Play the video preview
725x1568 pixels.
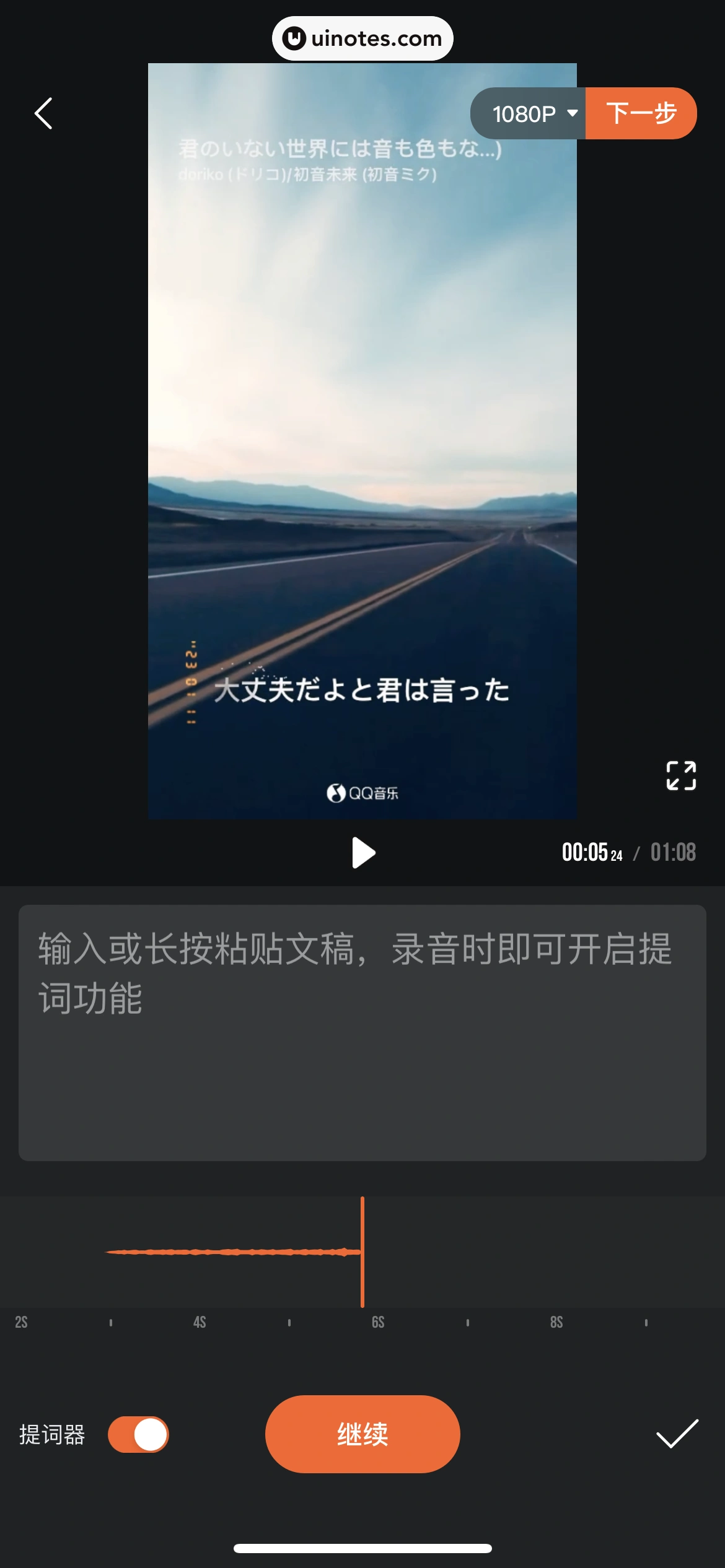click(x=363, y=853)
